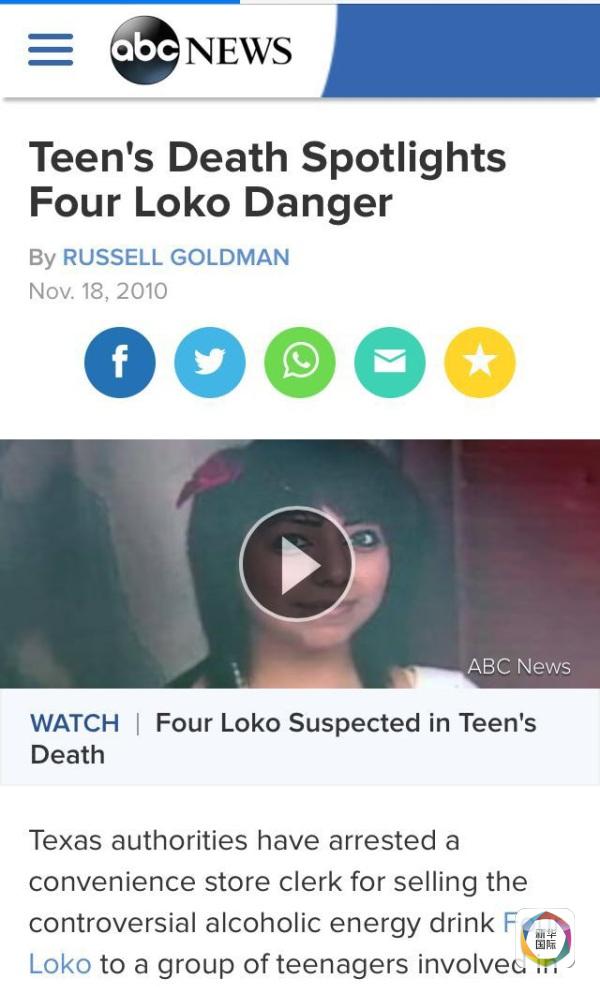Save the article with the star icon
The height and width of the screenshot is (993, 600).
point(480,362)
